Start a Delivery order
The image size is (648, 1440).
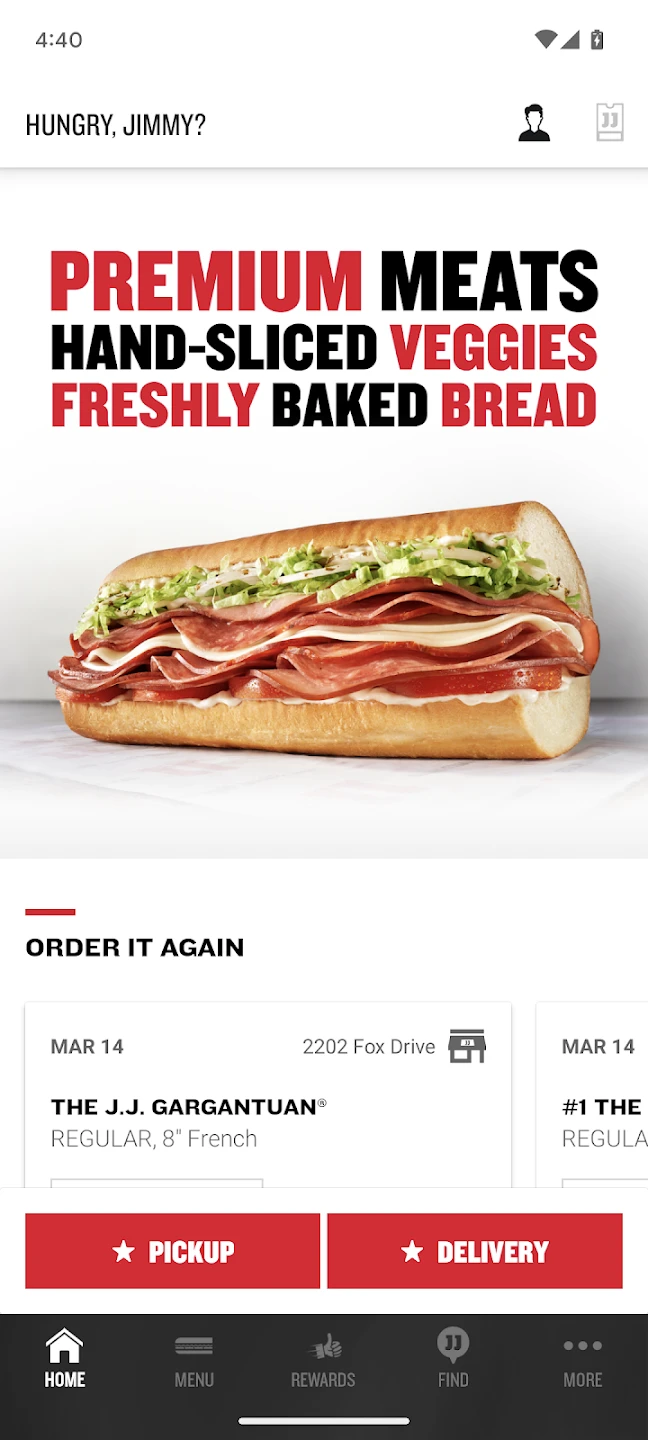coord(475,1251)
